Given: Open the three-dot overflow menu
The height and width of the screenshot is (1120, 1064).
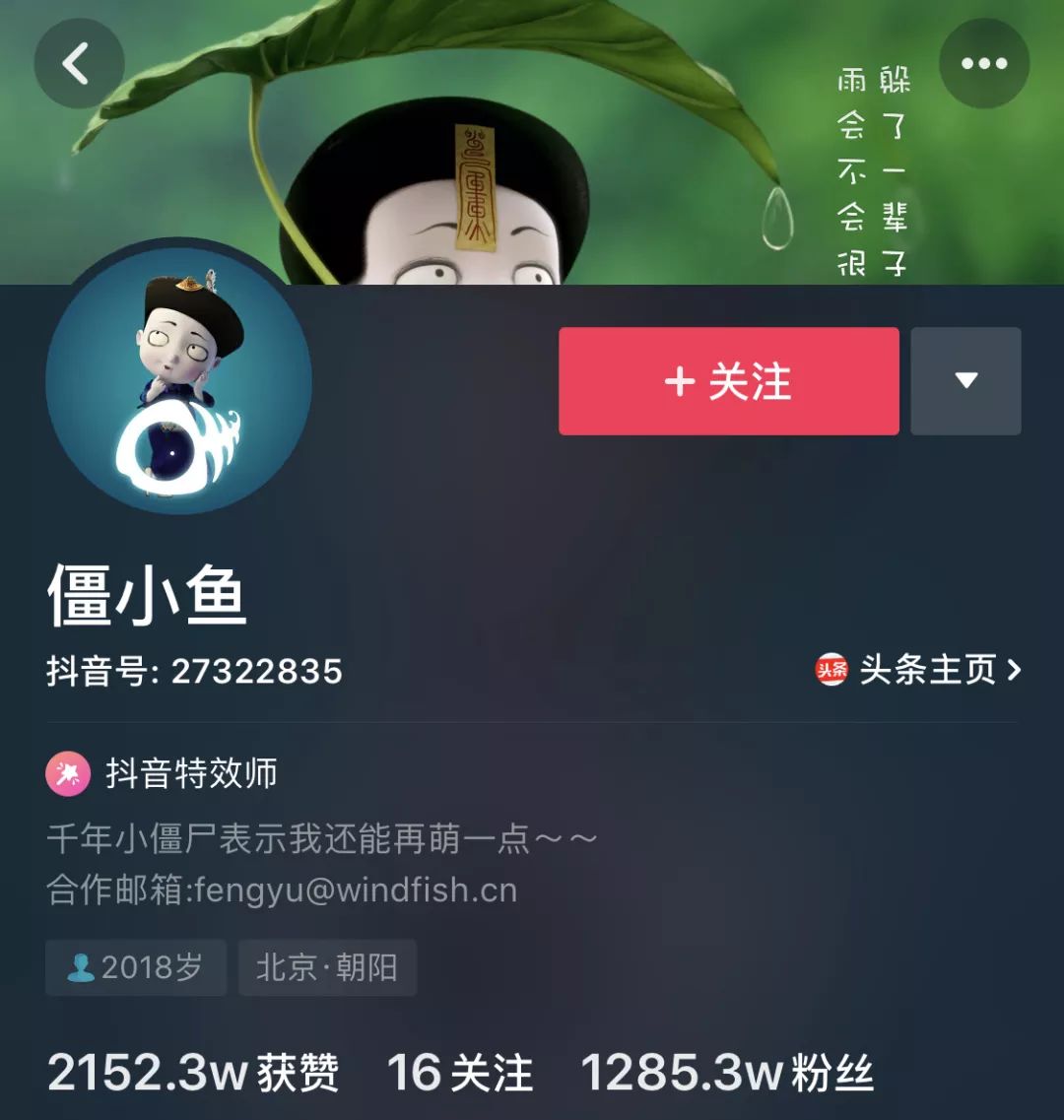Looking at the screenshot, I should [983, 64].
